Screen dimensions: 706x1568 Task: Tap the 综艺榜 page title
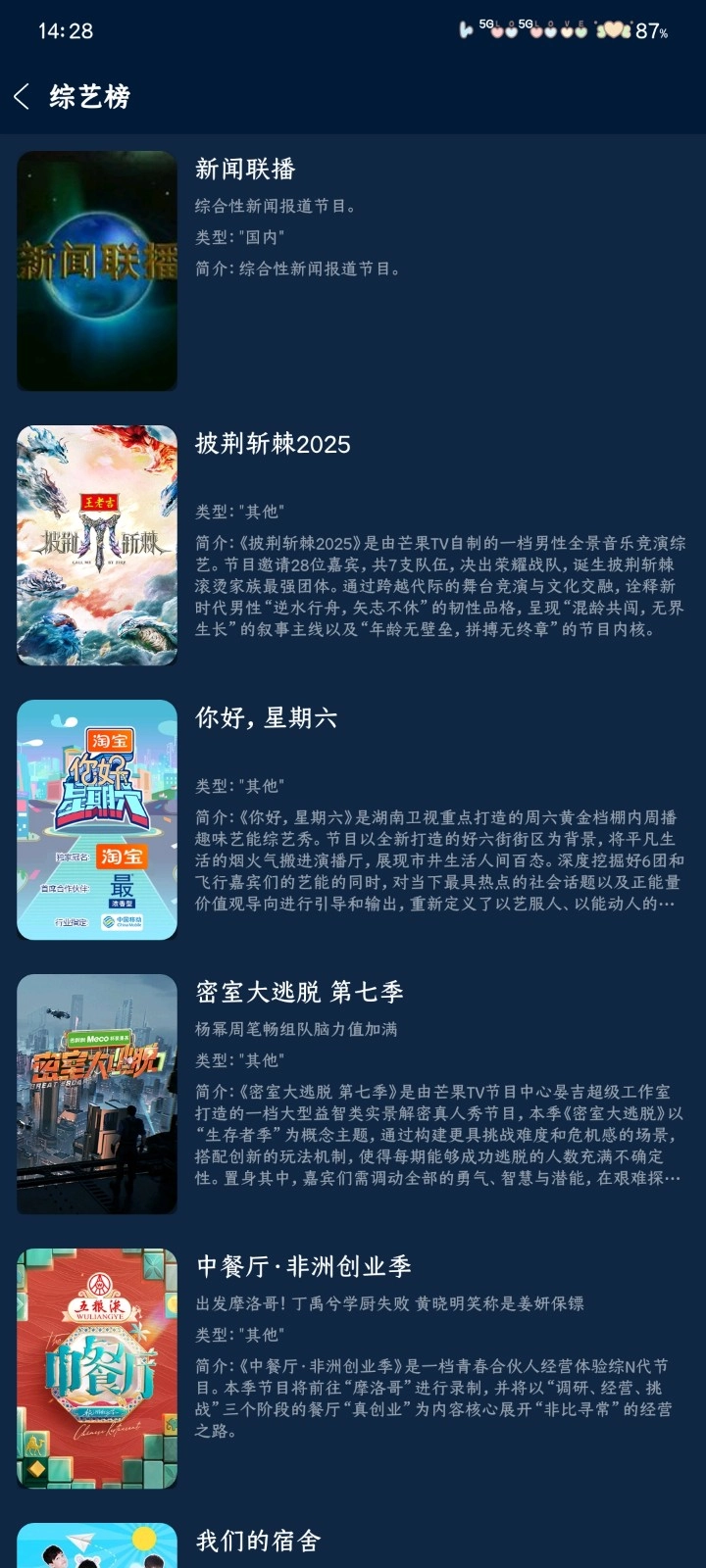click(x=88, y=96)
